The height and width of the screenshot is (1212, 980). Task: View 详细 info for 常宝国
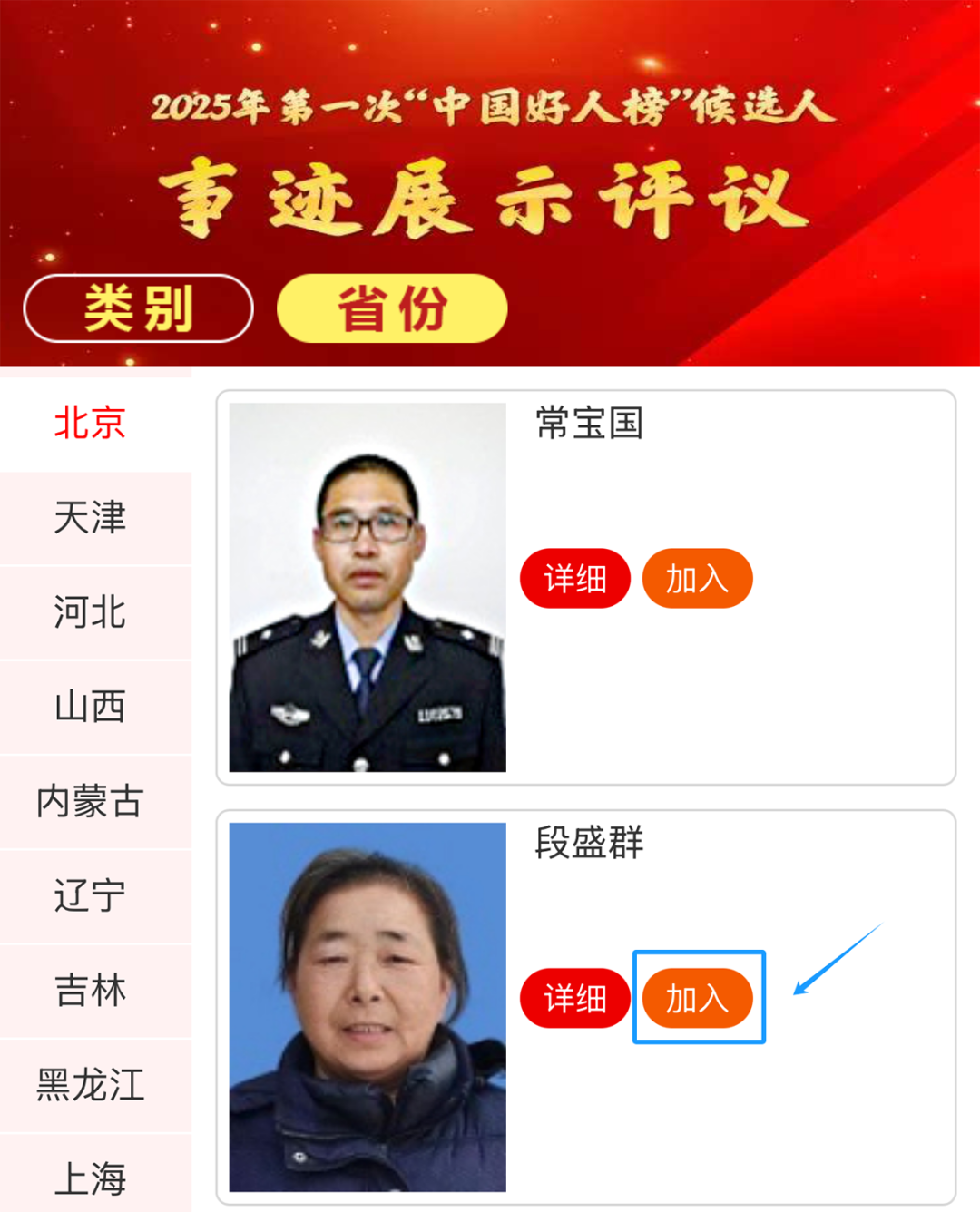[x=574, y=579]
